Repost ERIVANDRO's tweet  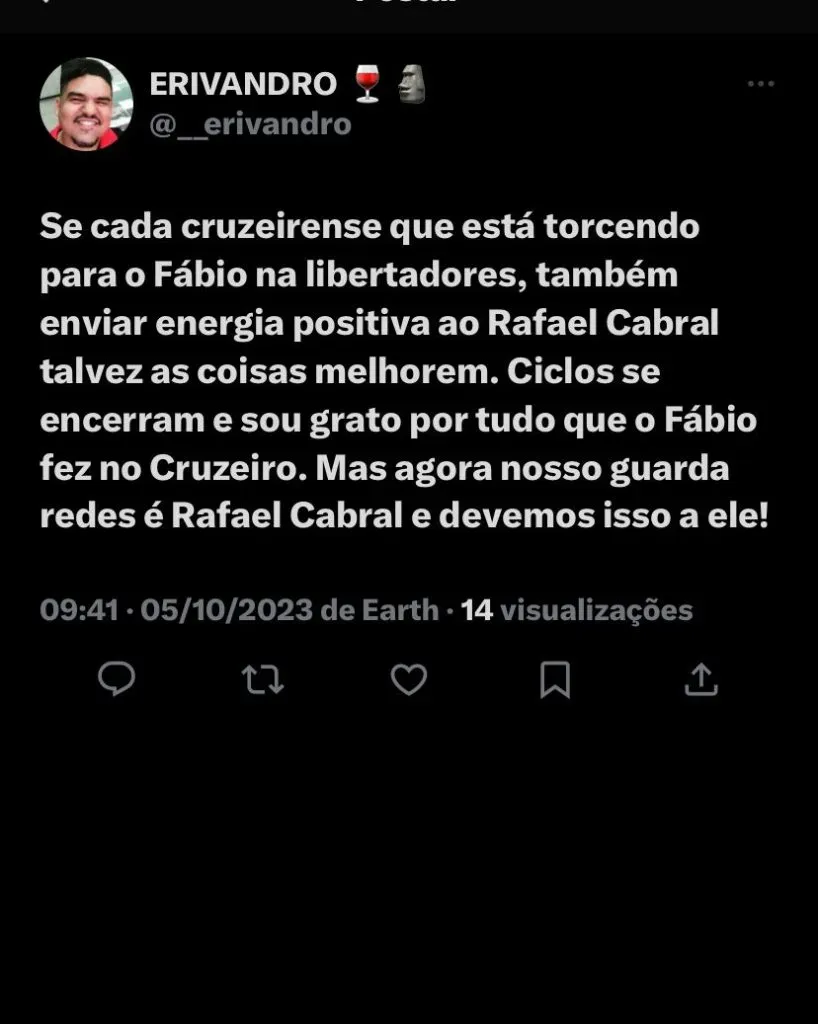click(264, 680)
